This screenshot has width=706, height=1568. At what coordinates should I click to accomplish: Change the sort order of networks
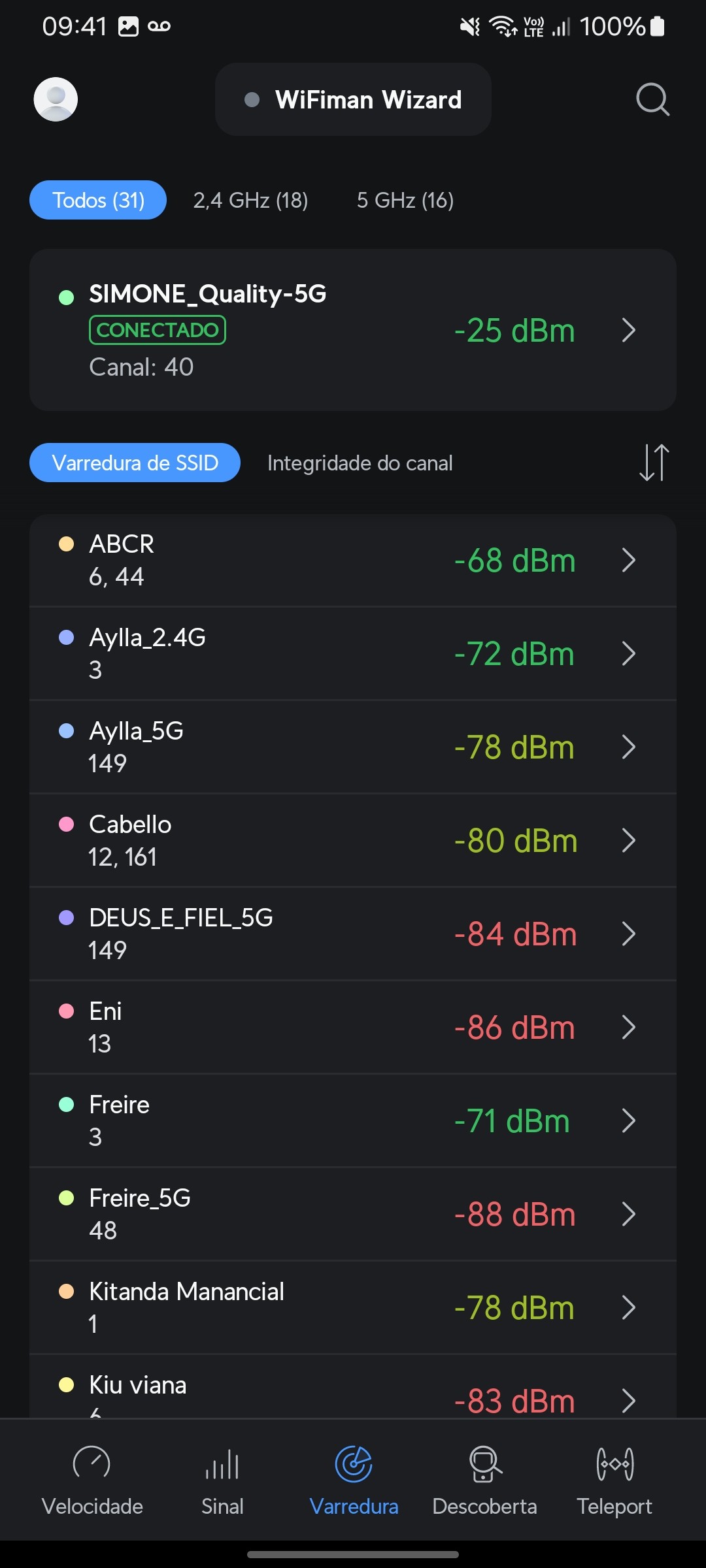pyautogui.click(x=654, y=463)
